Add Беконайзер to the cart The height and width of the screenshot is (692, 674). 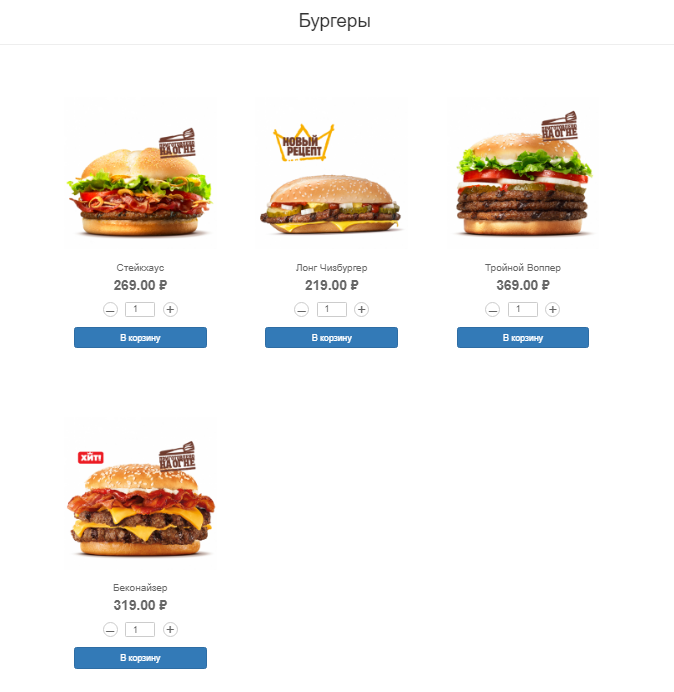140,658
